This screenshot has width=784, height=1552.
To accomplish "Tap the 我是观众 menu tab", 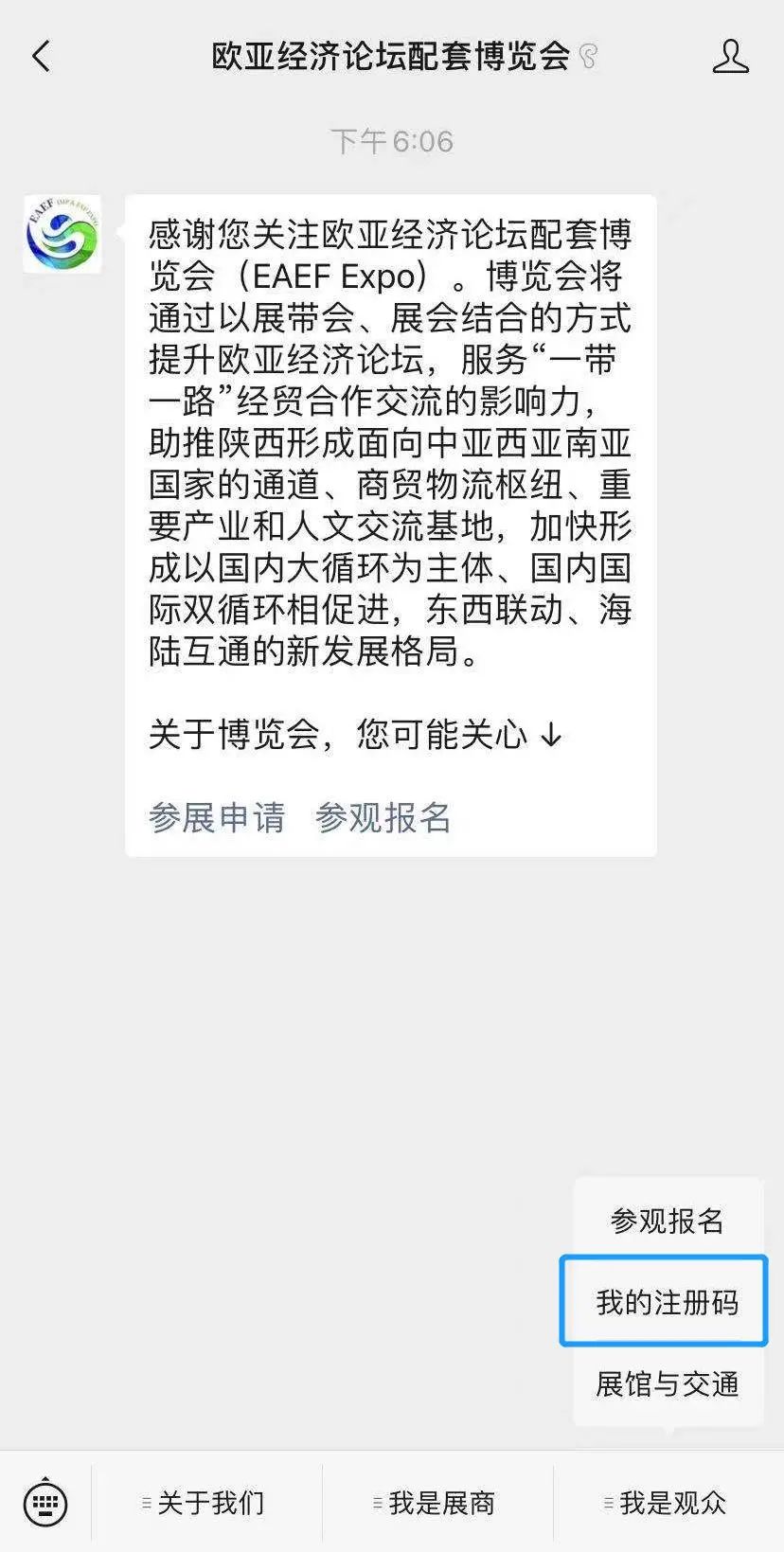I will click(668, 1503).
